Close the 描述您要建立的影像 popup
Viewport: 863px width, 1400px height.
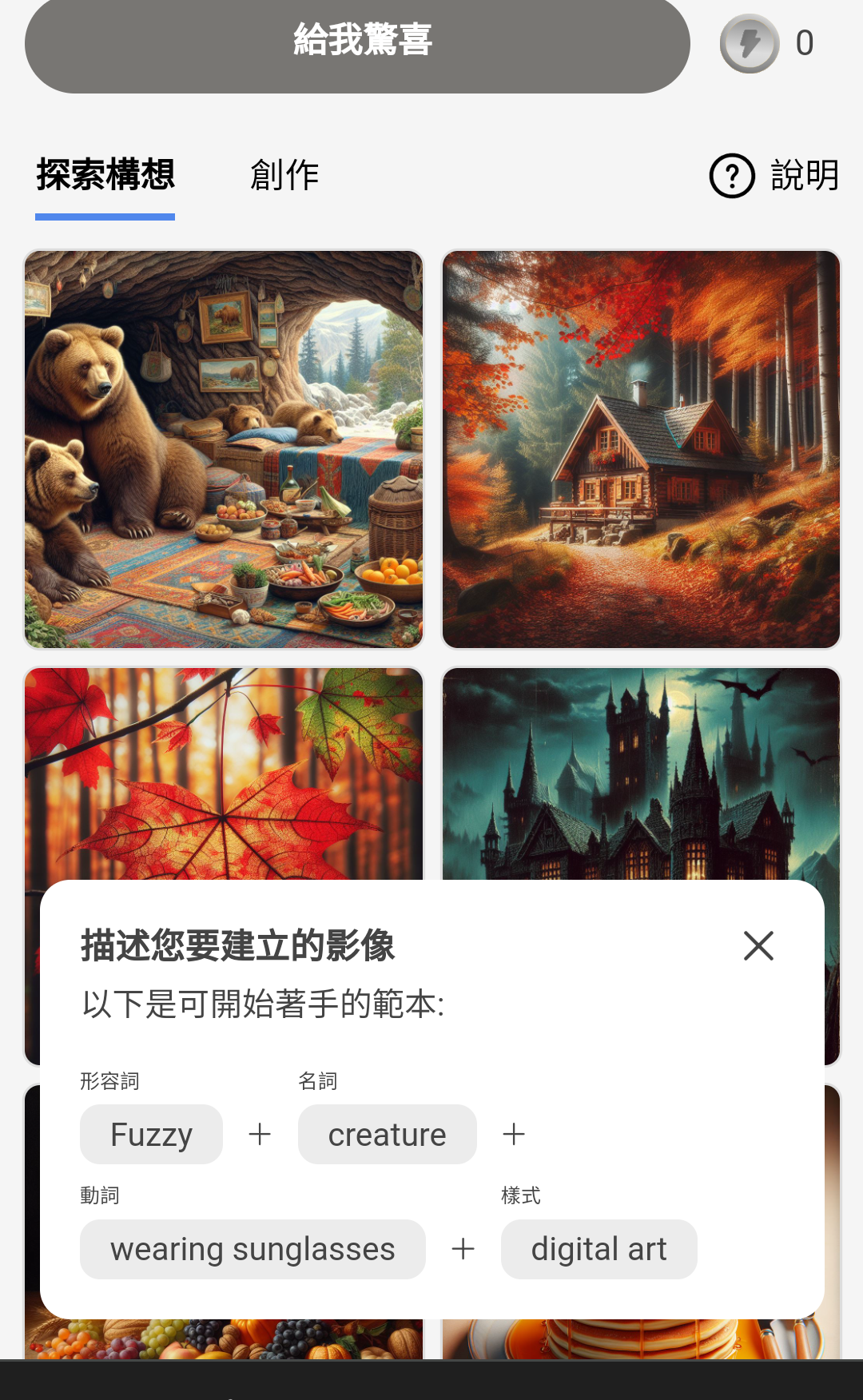click(758, 946)
